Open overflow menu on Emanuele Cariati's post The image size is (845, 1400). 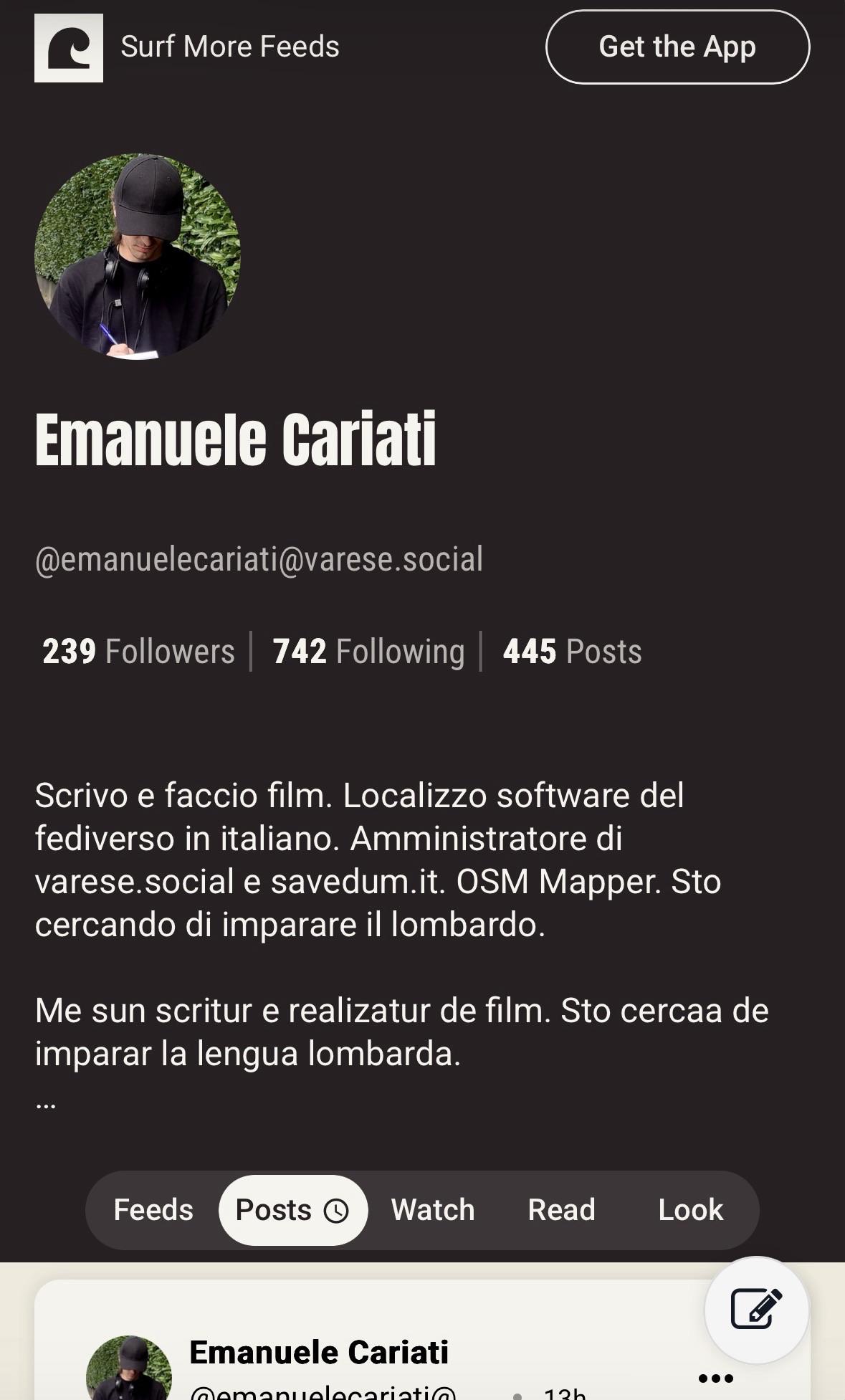tap(715, 1378)
